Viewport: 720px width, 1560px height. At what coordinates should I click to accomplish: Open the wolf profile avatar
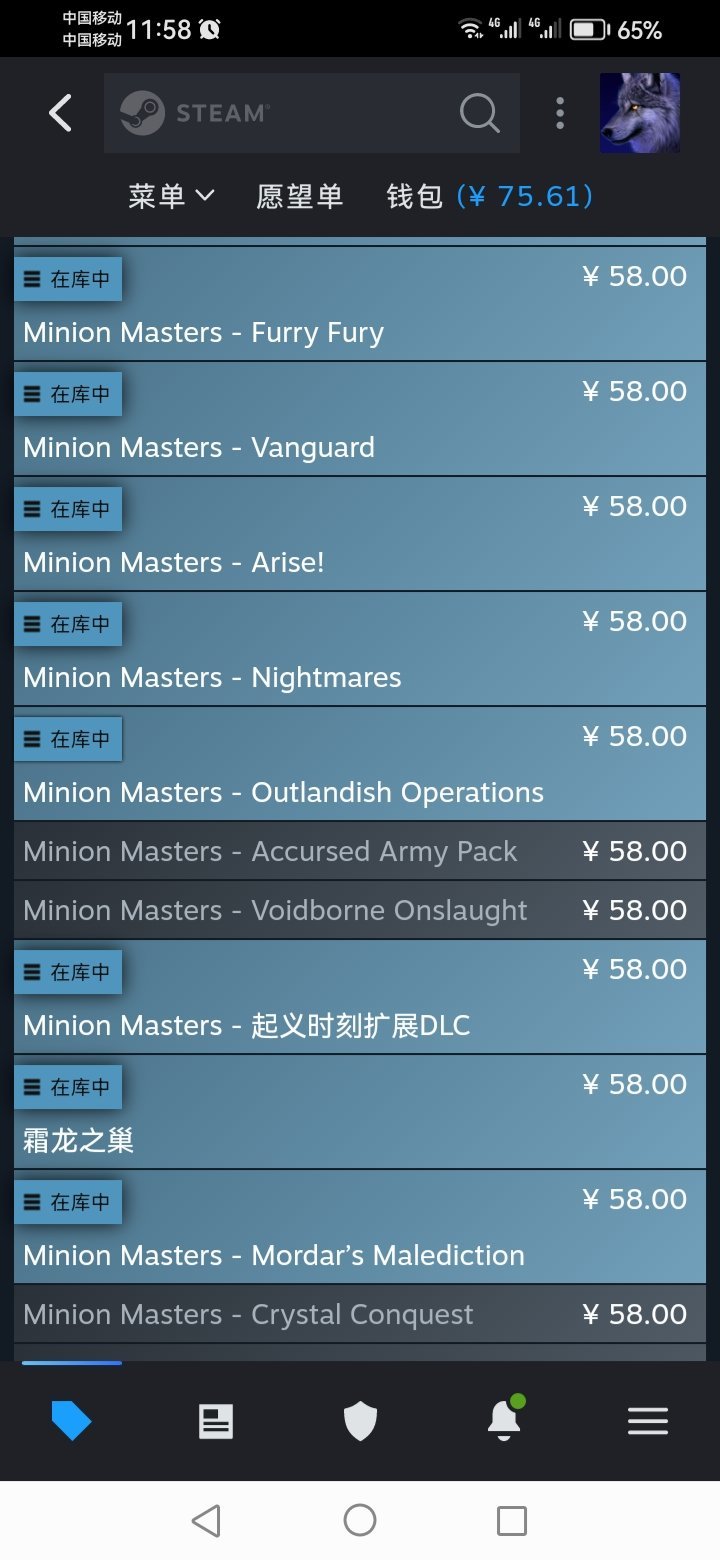(x=640, y=113)
